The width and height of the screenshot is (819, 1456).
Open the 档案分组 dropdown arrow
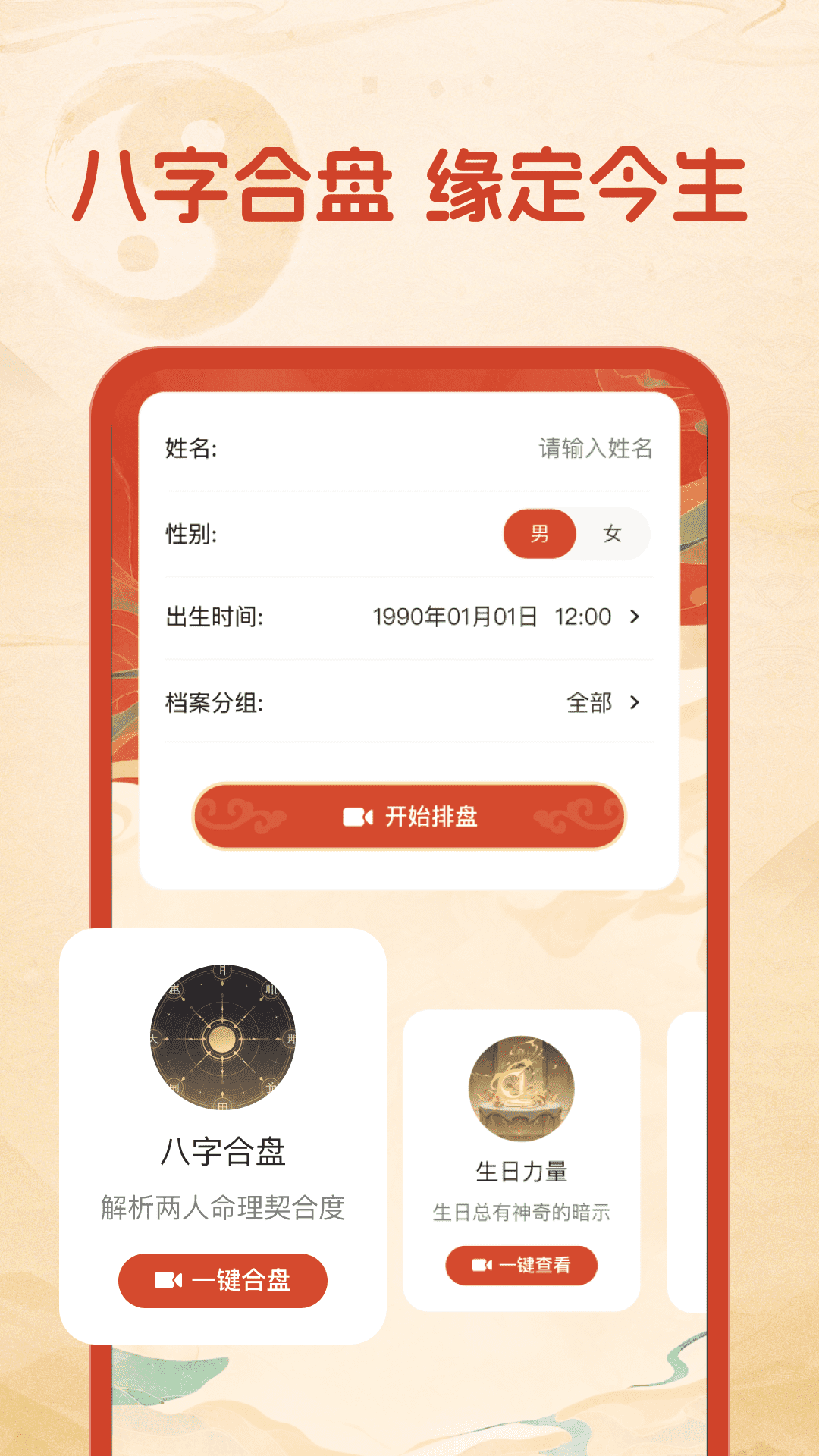[x=634, y=704]
